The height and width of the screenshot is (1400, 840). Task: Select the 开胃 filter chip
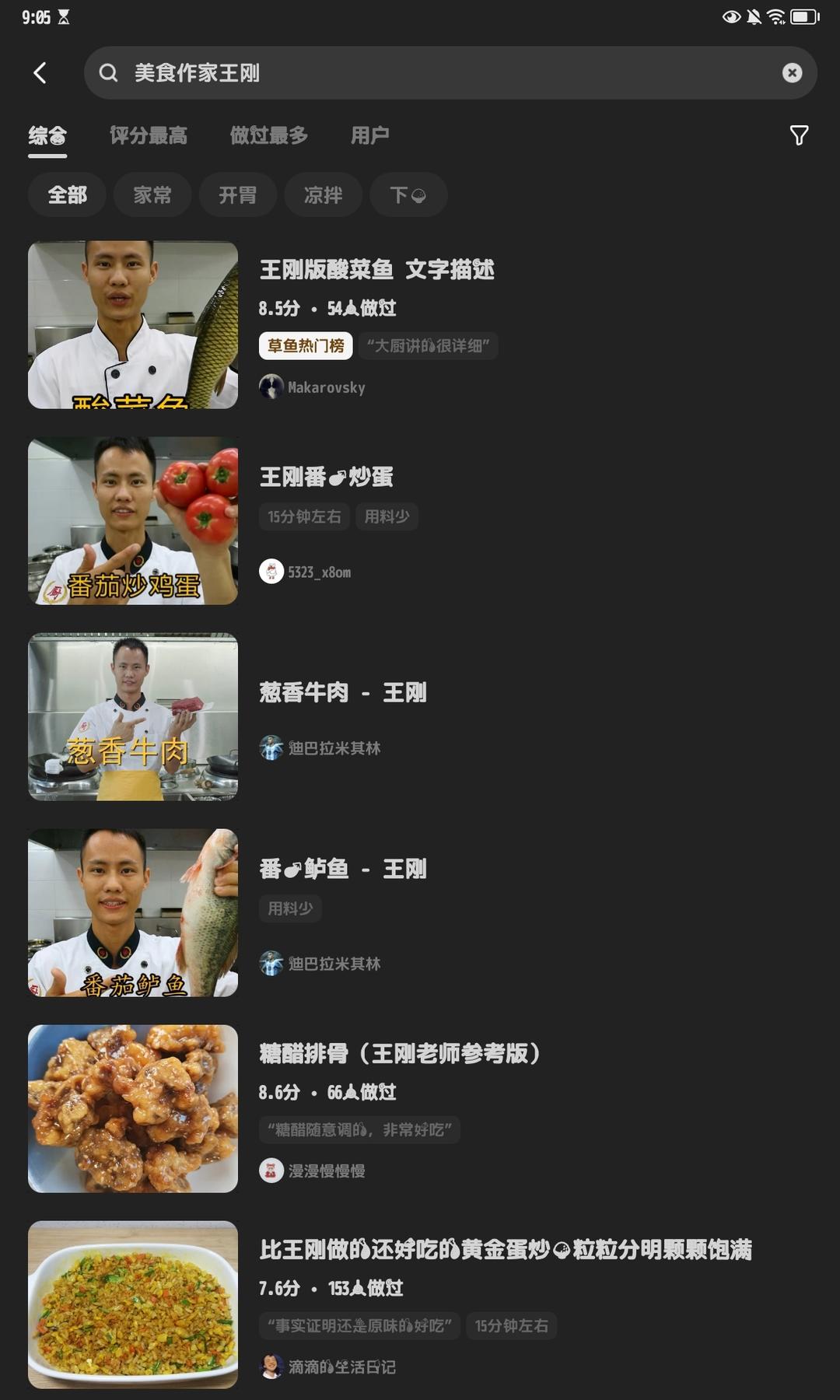237,194
